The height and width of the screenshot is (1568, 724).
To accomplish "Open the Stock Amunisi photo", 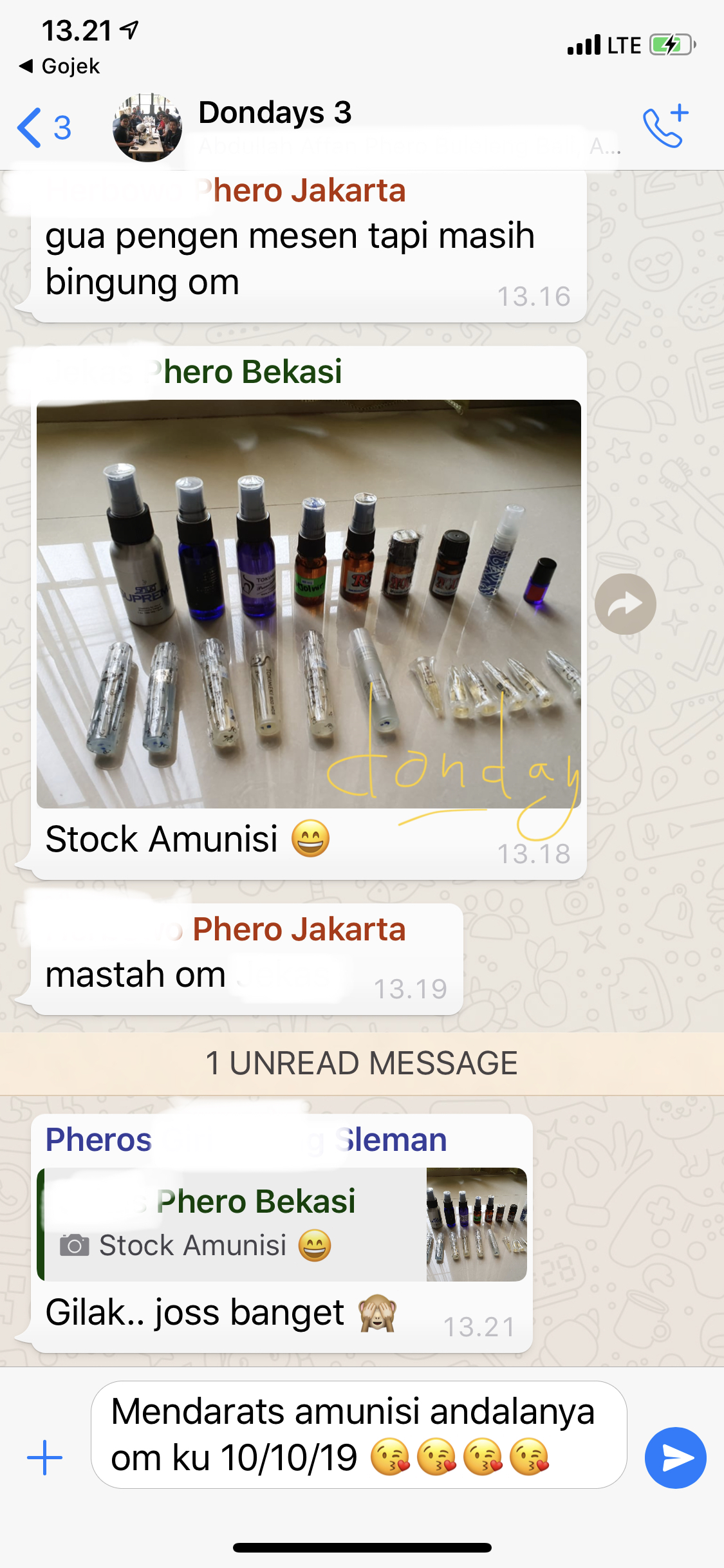I will click(x=309, y=604).
